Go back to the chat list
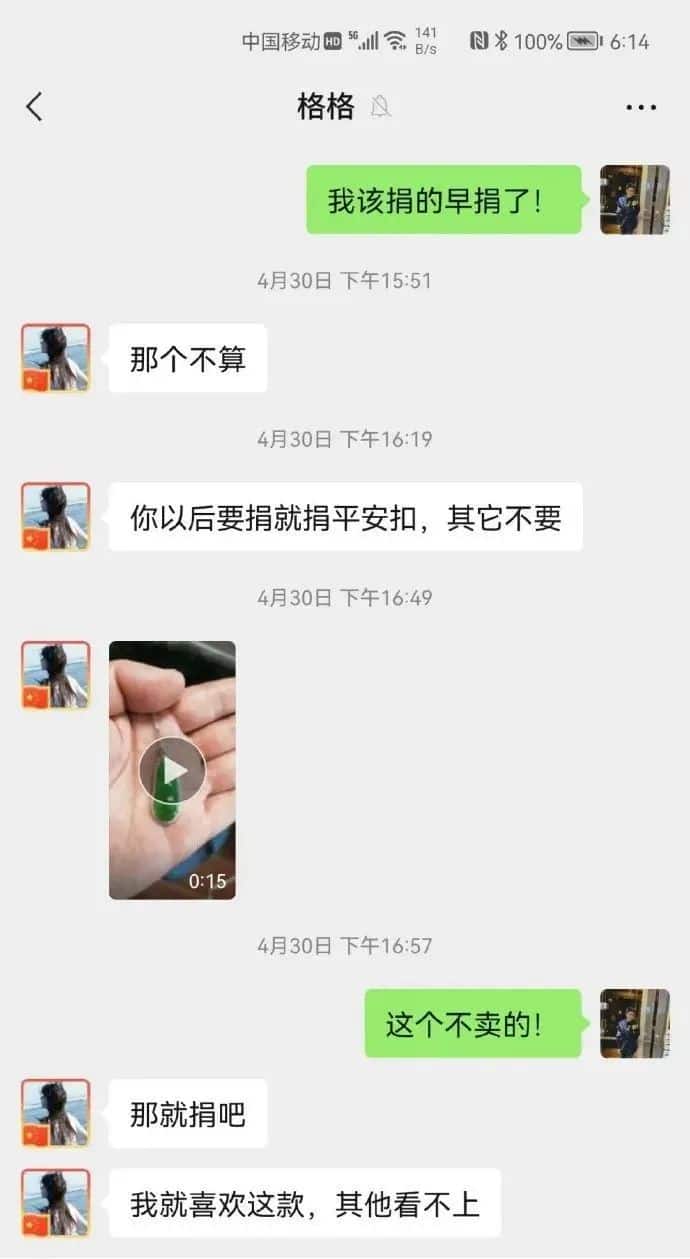This screenshot has height=1259, width=690. (x=35, y=107)
